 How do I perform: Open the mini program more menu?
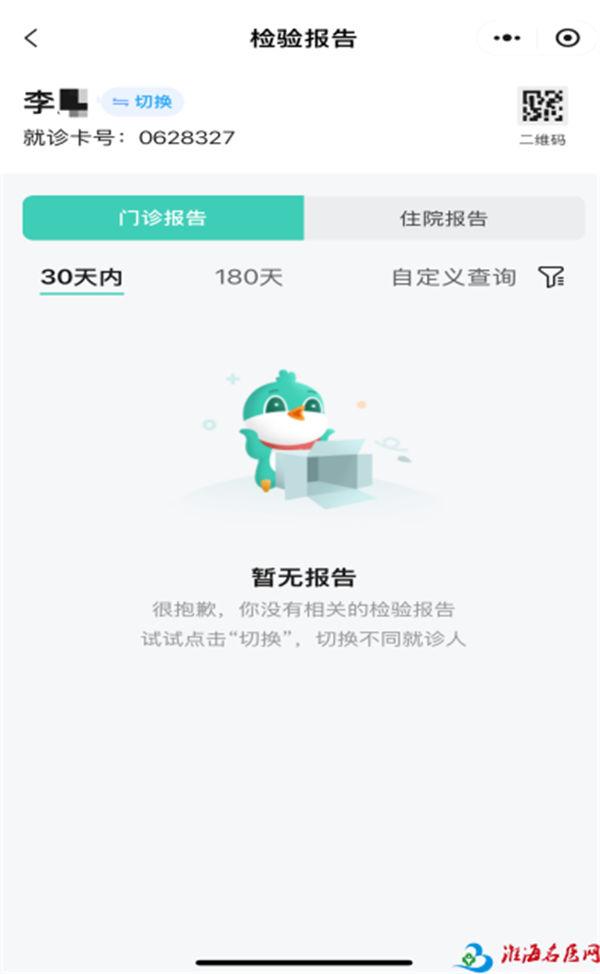(x=508, y=38)
